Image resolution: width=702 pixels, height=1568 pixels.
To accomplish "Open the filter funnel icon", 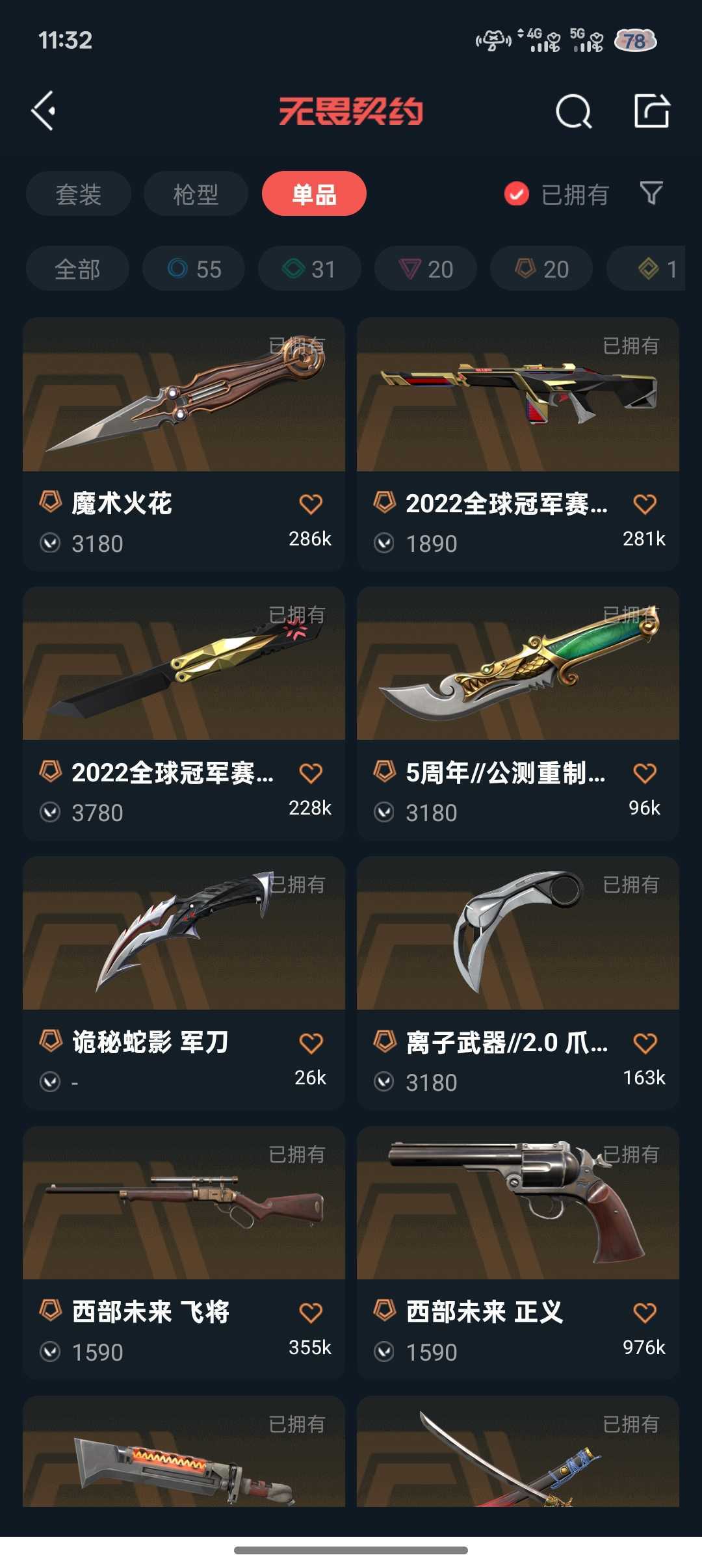I will 651,194.
